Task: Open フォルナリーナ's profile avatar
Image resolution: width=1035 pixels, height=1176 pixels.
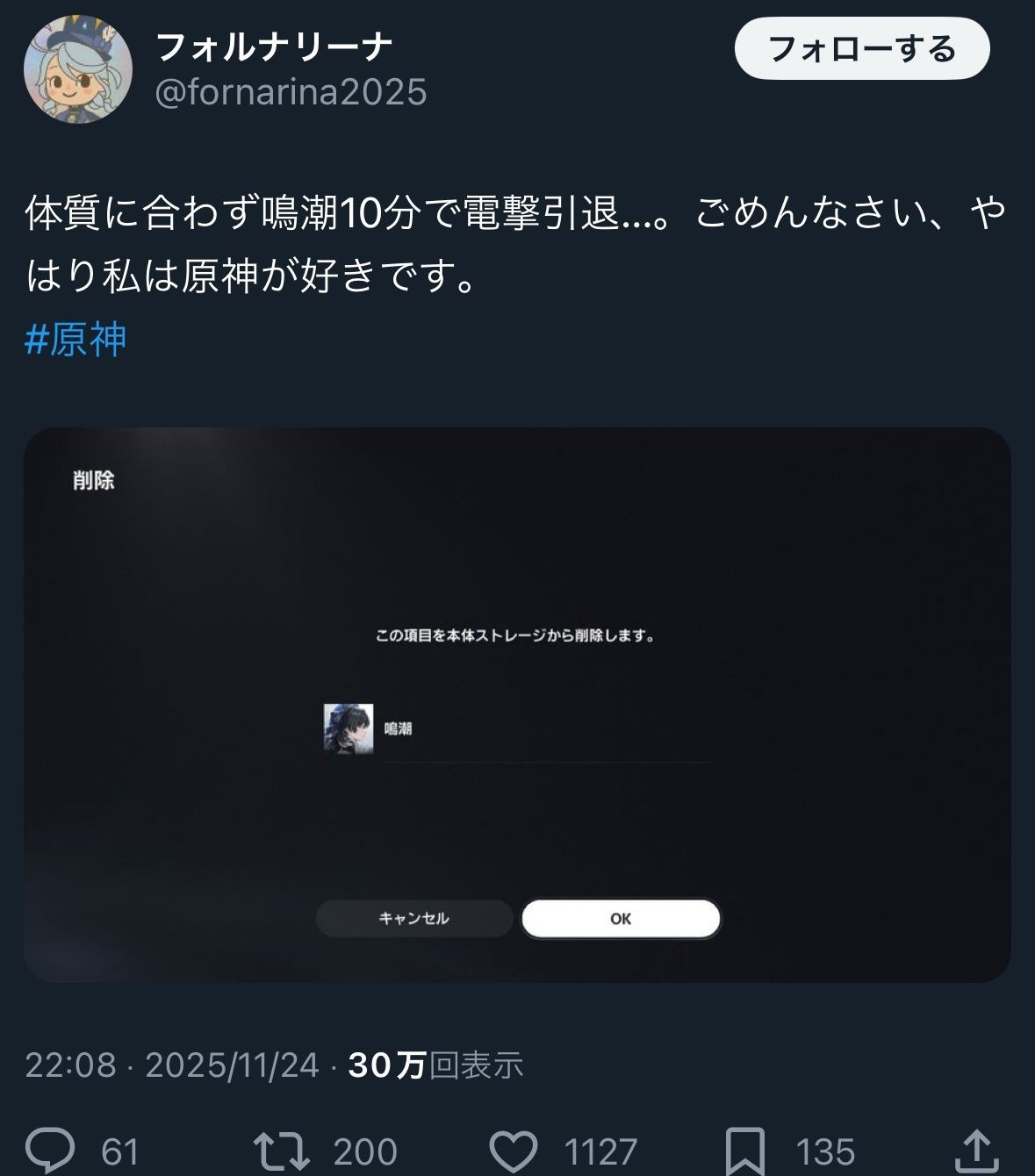Action: (x=78, y=68)
